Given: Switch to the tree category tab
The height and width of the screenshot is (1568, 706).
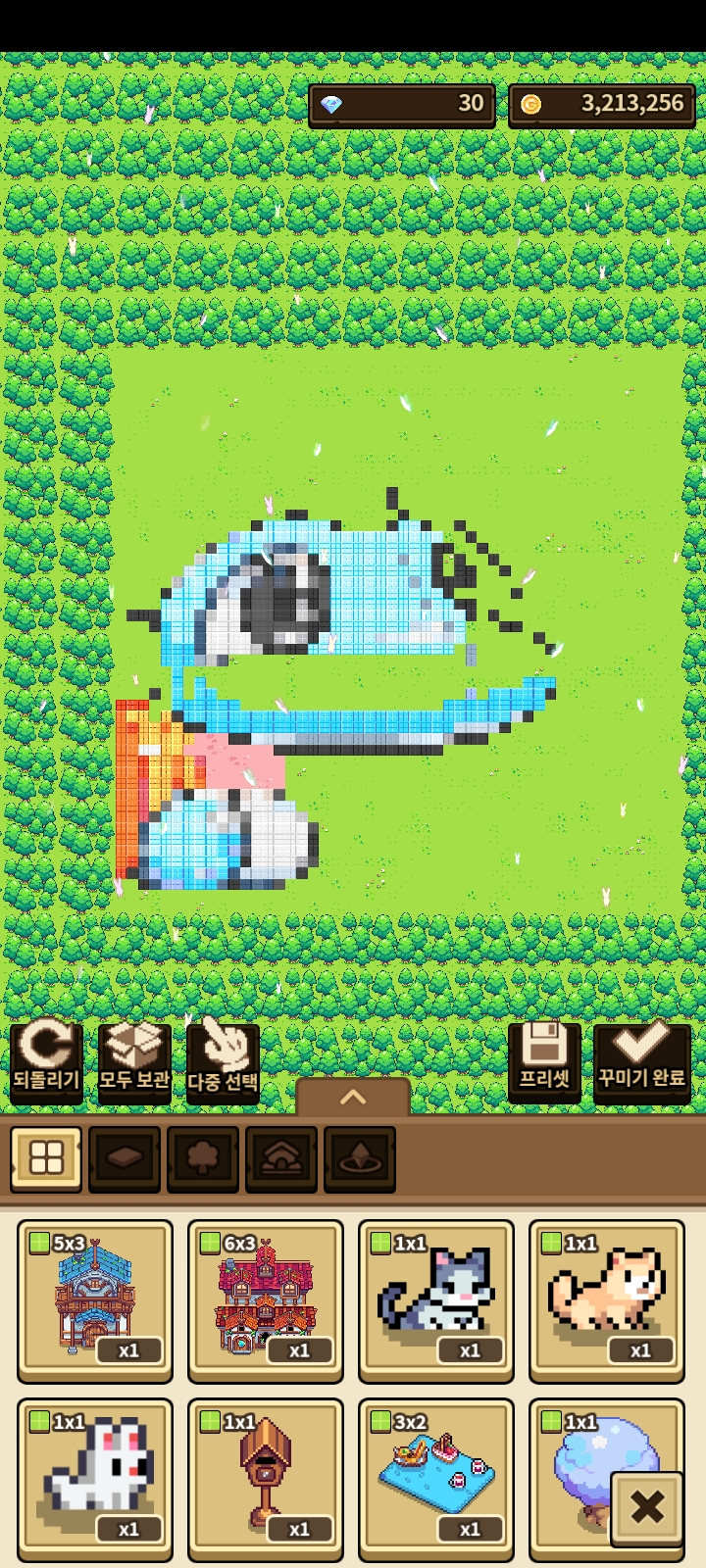Looking at the screenshot, I should tap(203, 1158).
